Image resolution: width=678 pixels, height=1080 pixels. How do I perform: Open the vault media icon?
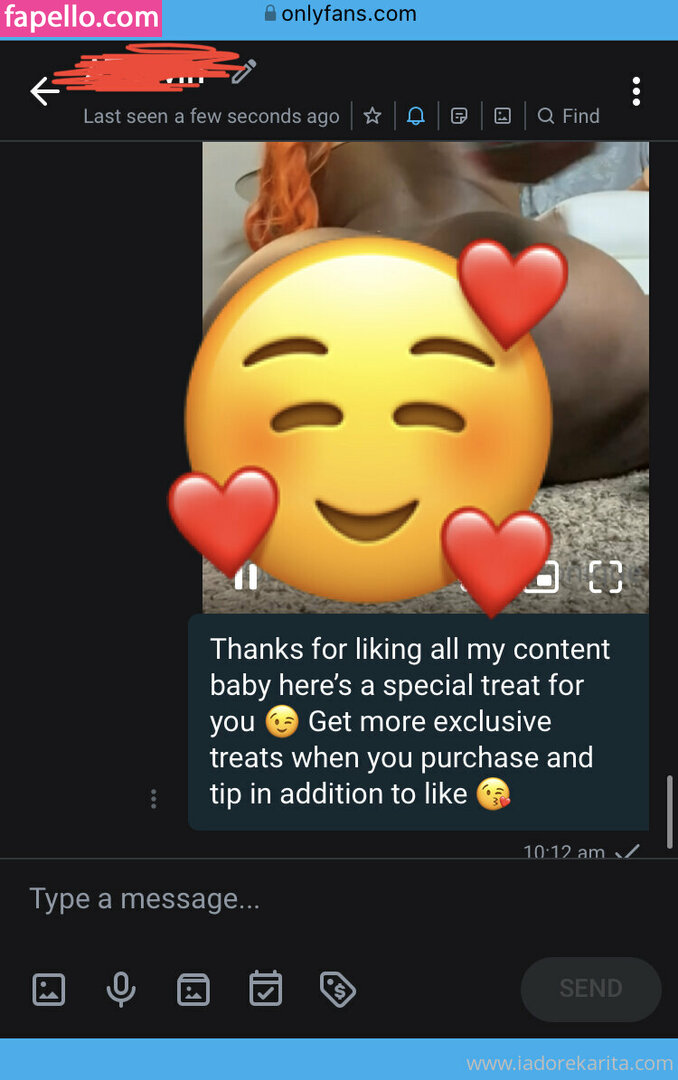tap(193, 989)
